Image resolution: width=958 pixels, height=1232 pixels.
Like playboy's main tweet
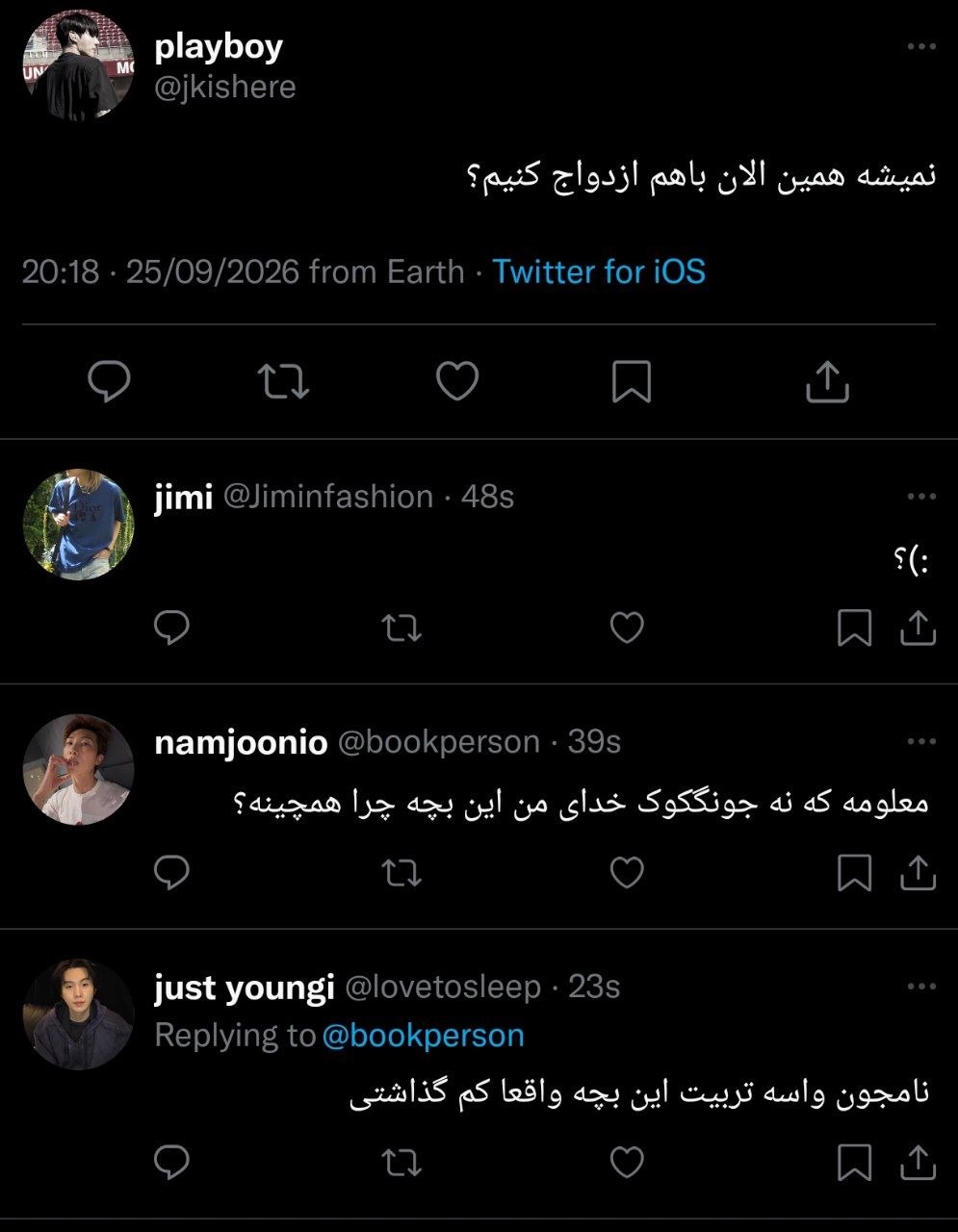457,381
